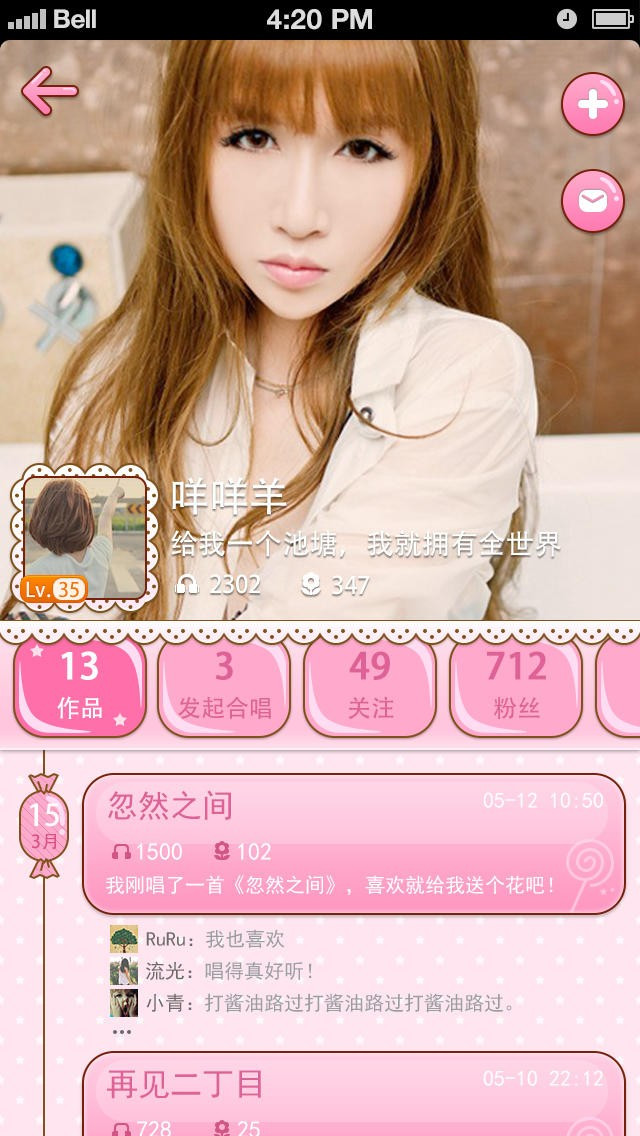The image size is (640, 1136).
Task: View the 关注 list
Action: tap(370, 686)
